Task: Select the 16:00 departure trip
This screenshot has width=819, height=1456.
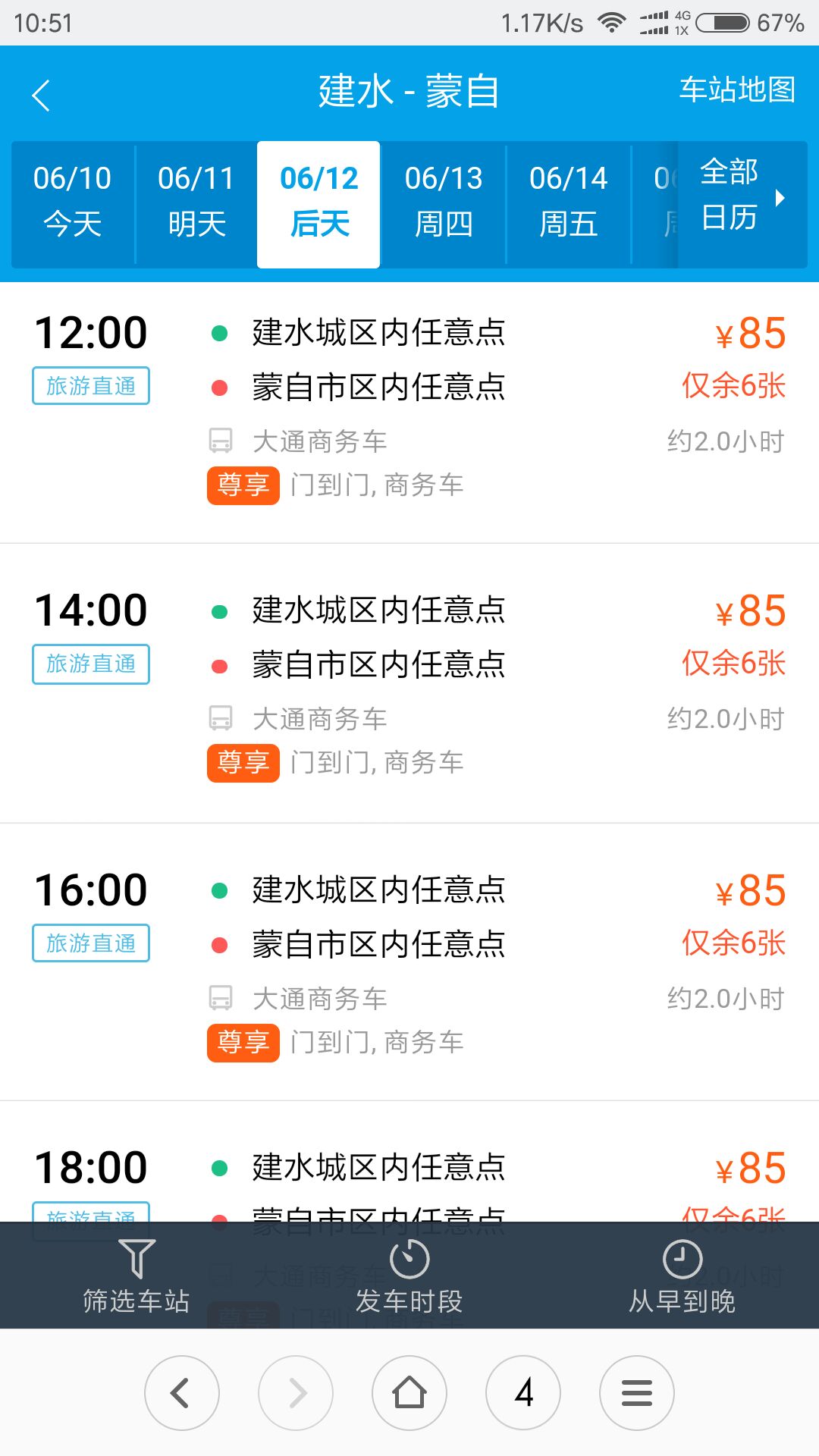Action: 409,962
